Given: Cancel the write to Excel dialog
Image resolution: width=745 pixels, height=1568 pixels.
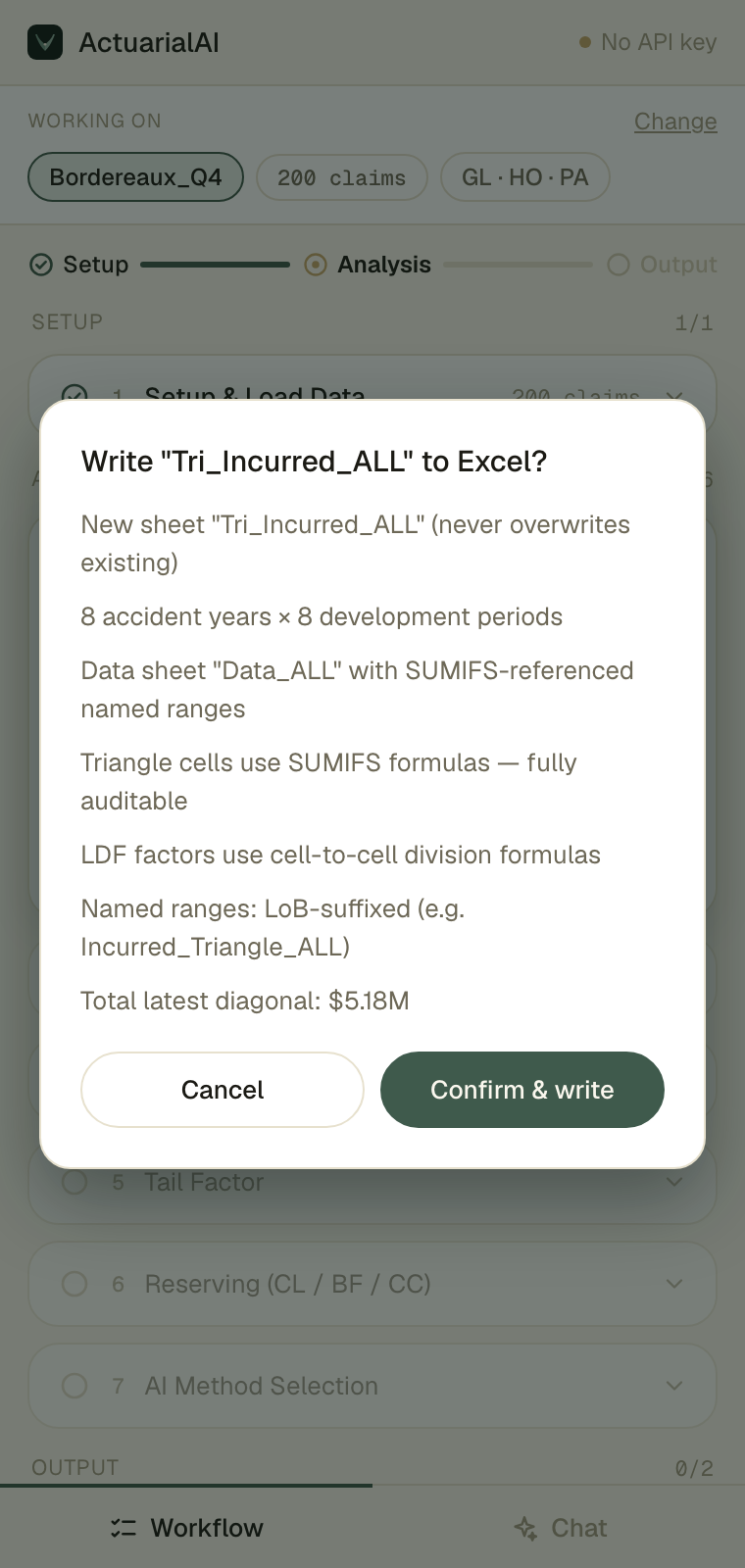Looking at the screenshot, I should 223,1090.
